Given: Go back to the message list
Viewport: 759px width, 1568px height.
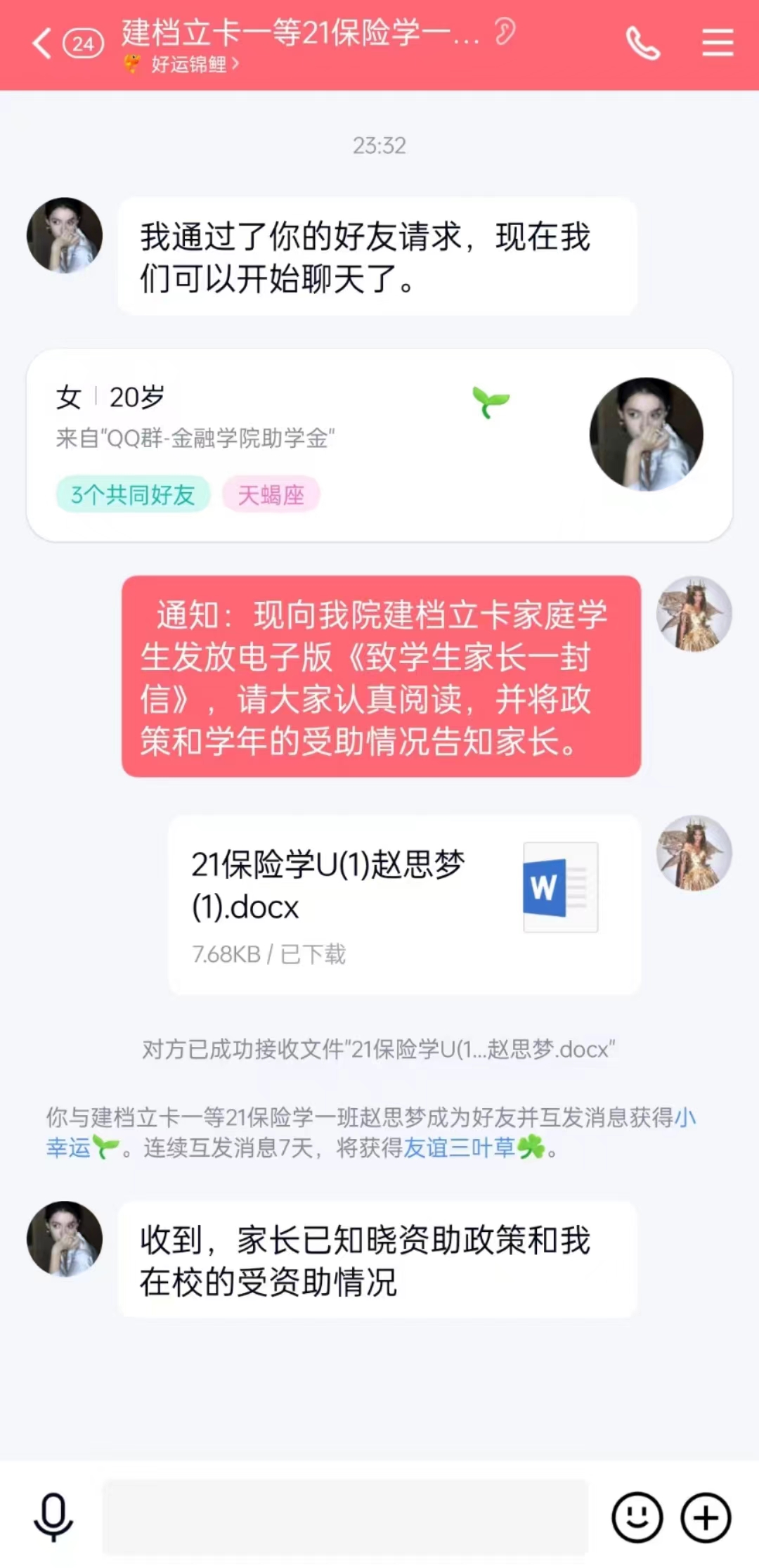Looking at the screenshot, I should point(42,44).
